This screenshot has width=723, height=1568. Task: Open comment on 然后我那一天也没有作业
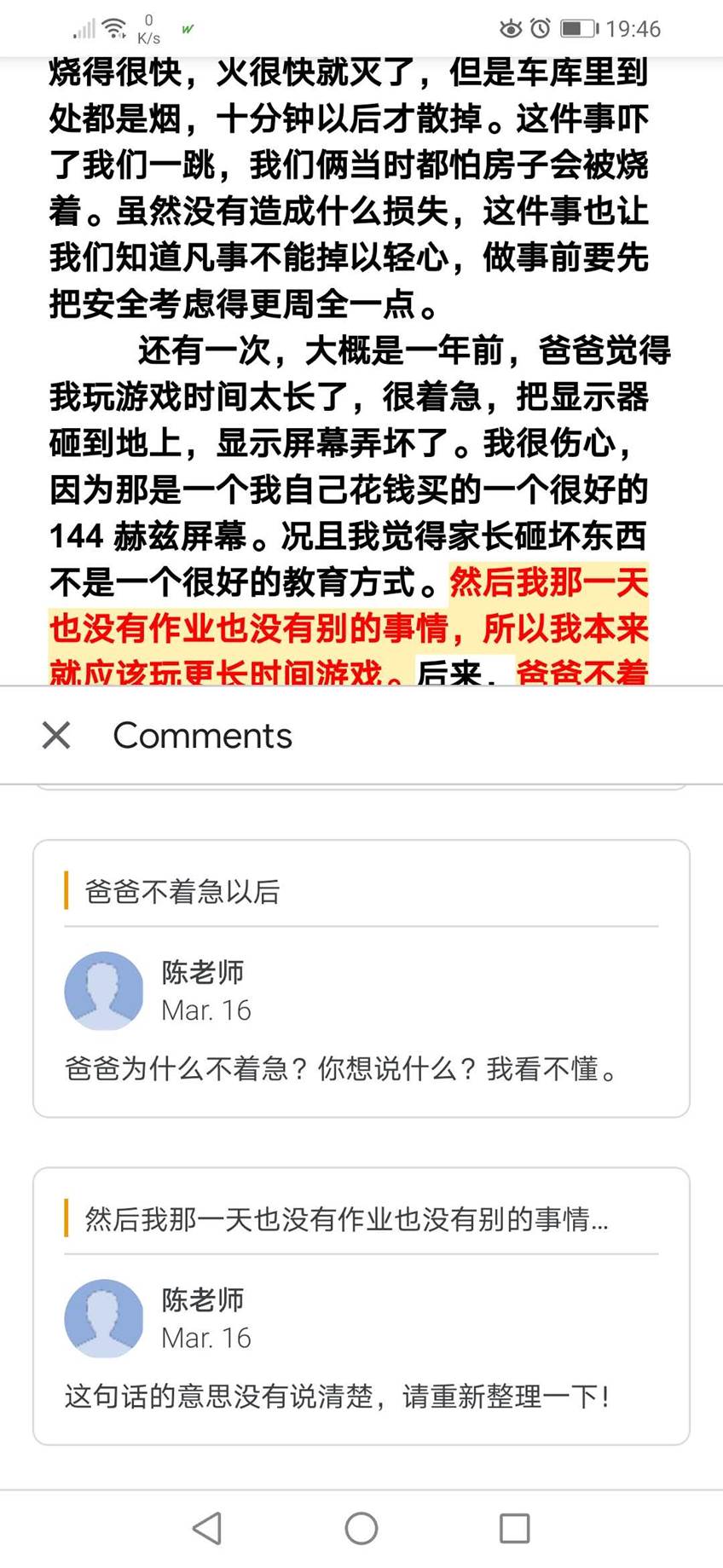pyautogui.click(x=361, y=1305)
